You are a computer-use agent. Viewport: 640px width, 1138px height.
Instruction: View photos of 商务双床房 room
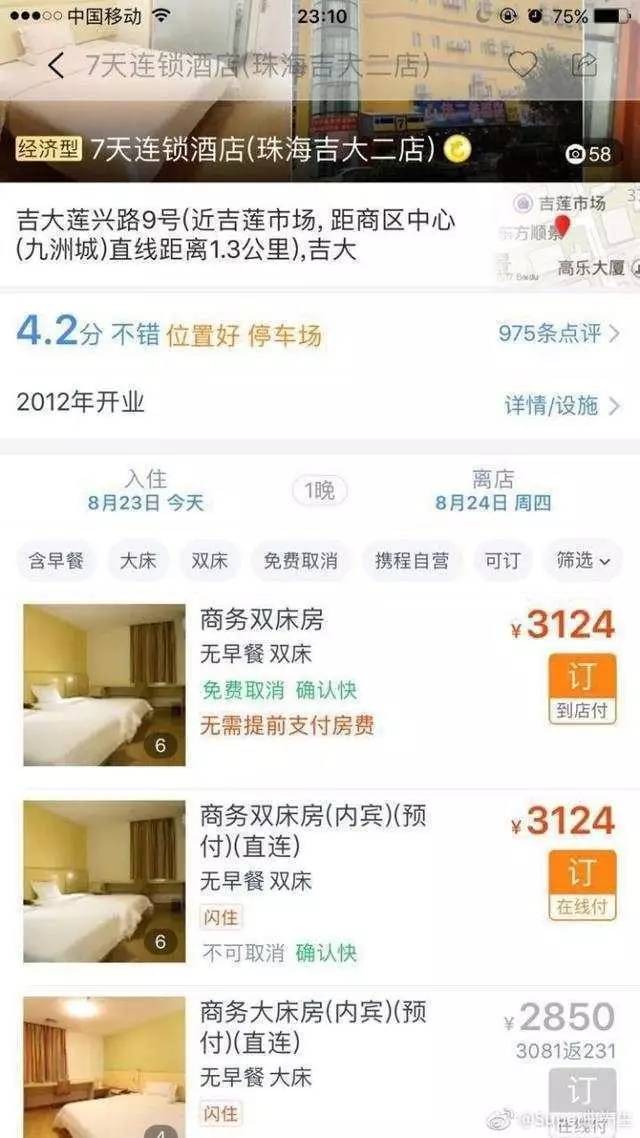pos(104,685)
